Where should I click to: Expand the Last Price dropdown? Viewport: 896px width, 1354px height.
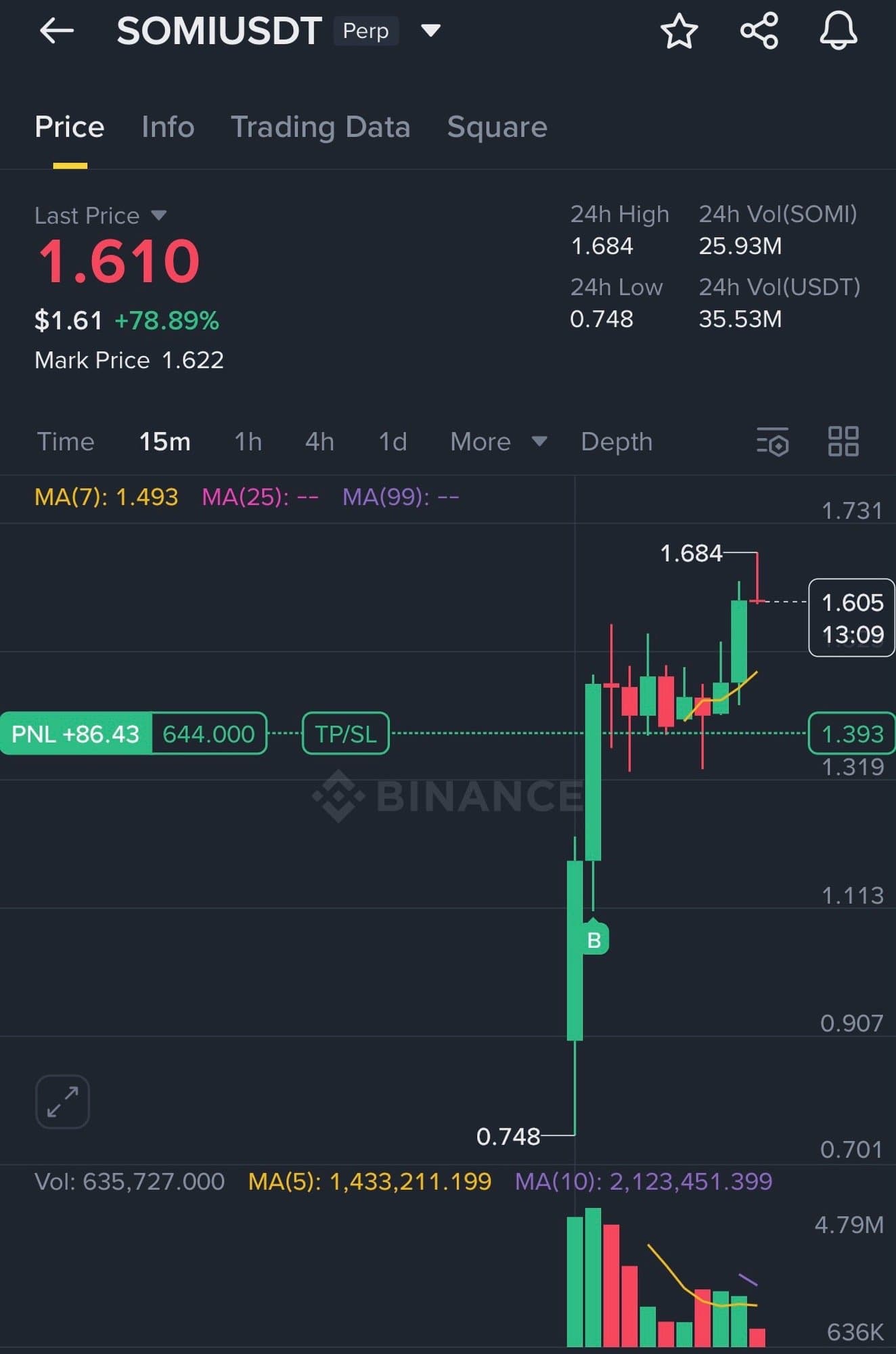(158, 215)
